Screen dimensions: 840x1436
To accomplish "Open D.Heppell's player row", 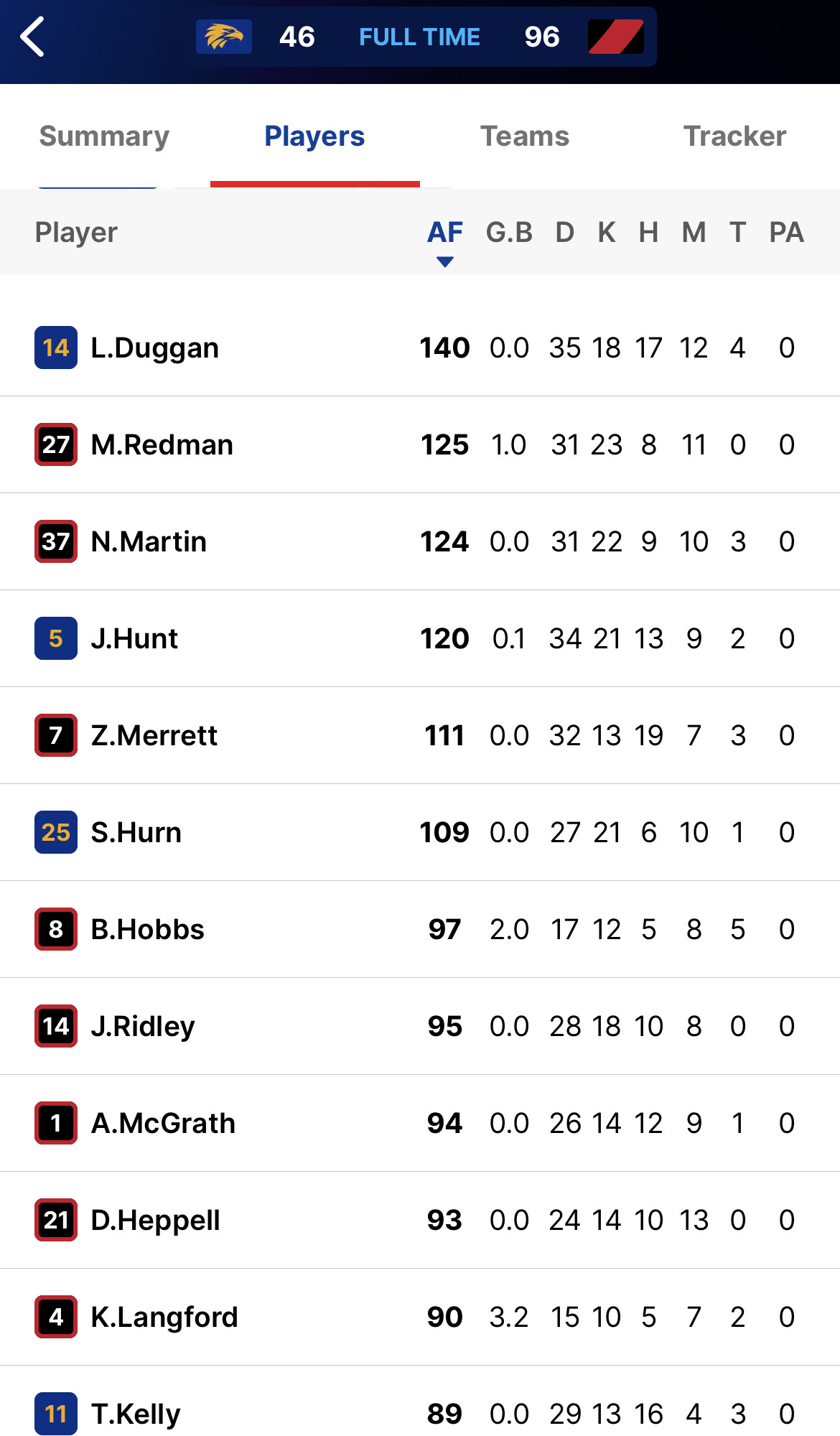I will [x=420, y=1220].
